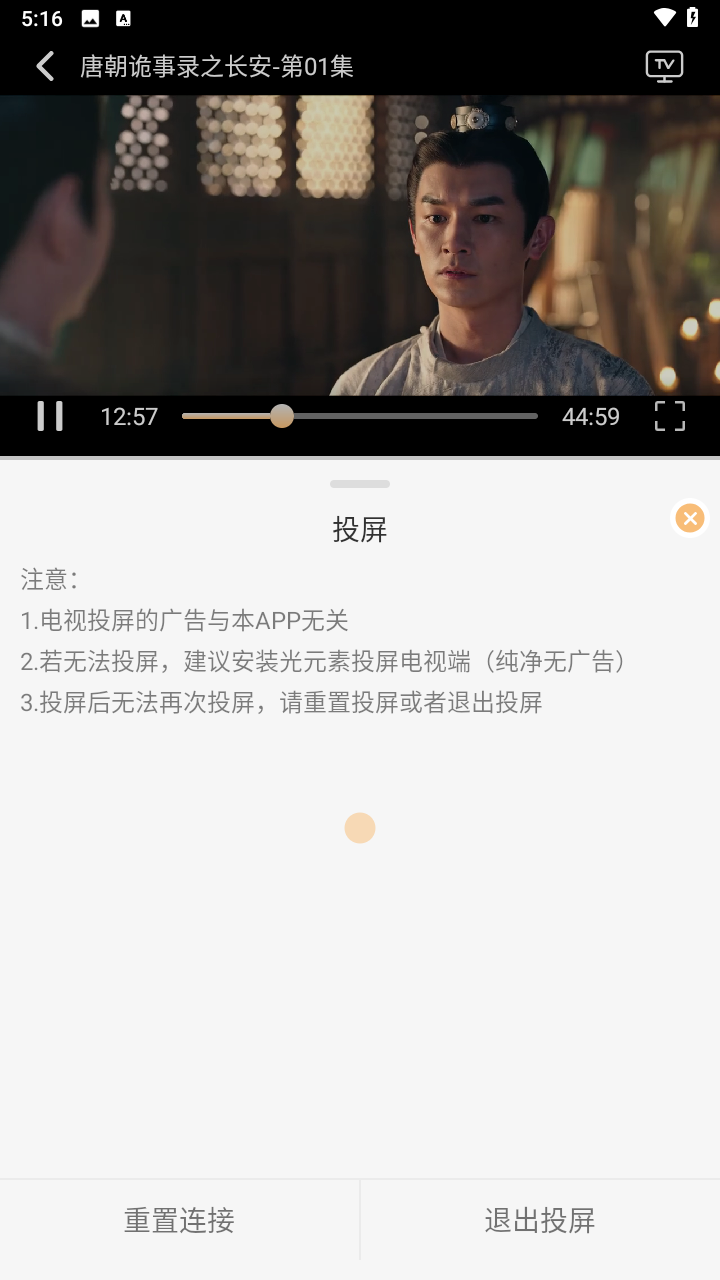720x1280 pixels.
Task: Pause the video playback
Action: (x=50, y=416)
